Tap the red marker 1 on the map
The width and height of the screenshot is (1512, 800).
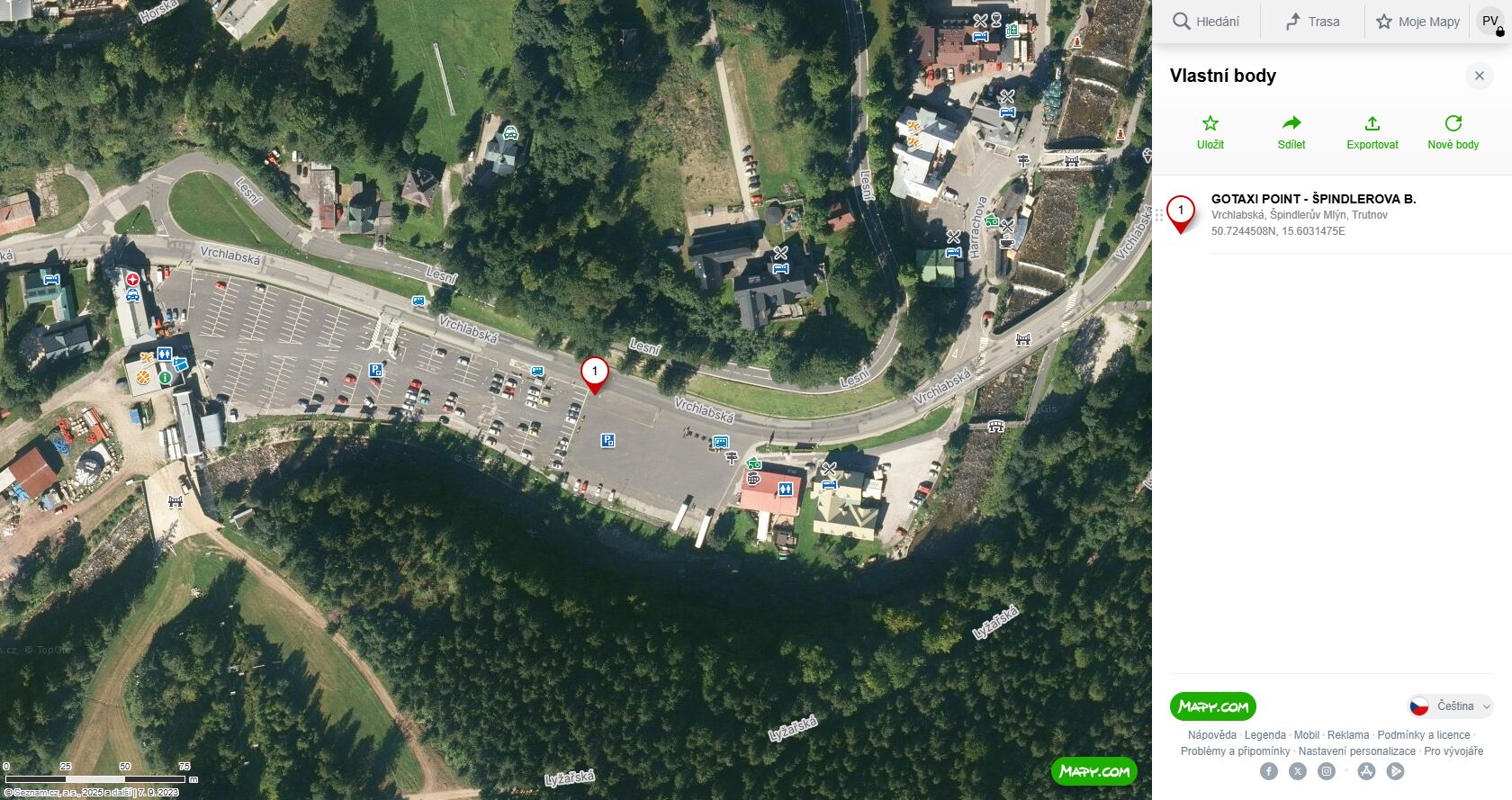[x=594, y=373]
